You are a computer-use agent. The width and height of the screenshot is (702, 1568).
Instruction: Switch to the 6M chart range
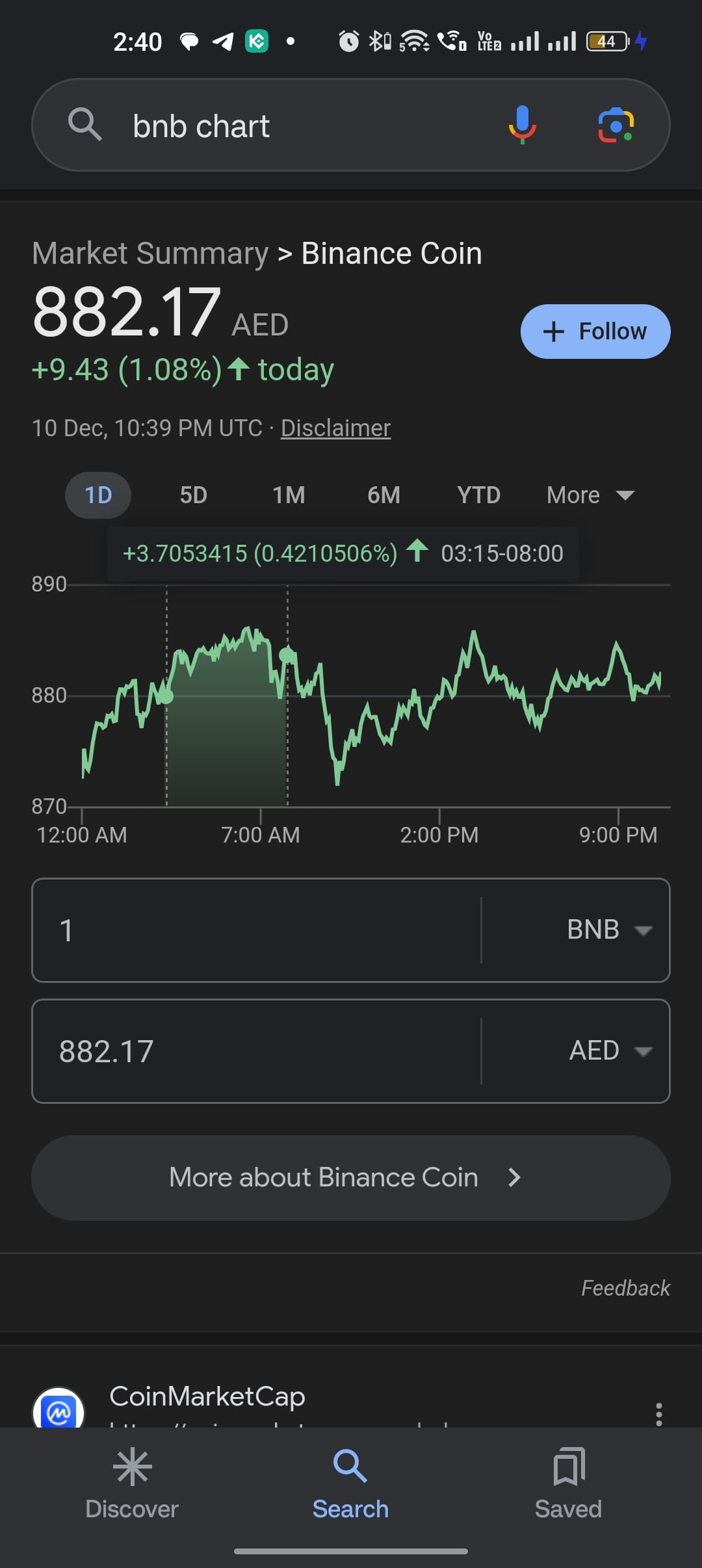point(383,495)
